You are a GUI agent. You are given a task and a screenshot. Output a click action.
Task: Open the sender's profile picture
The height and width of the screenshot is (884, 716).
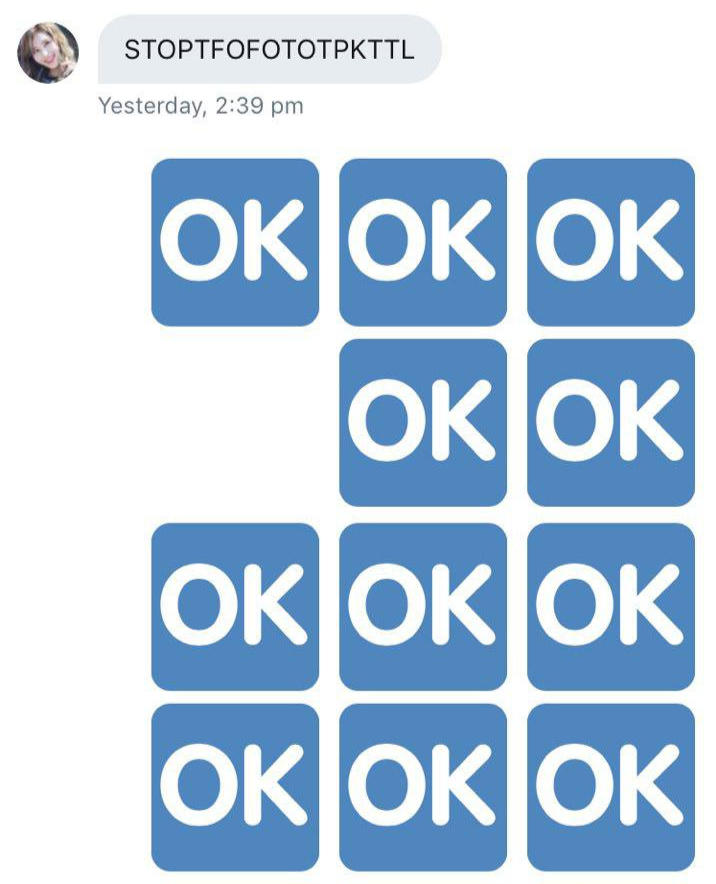click(x=48, y=53)
